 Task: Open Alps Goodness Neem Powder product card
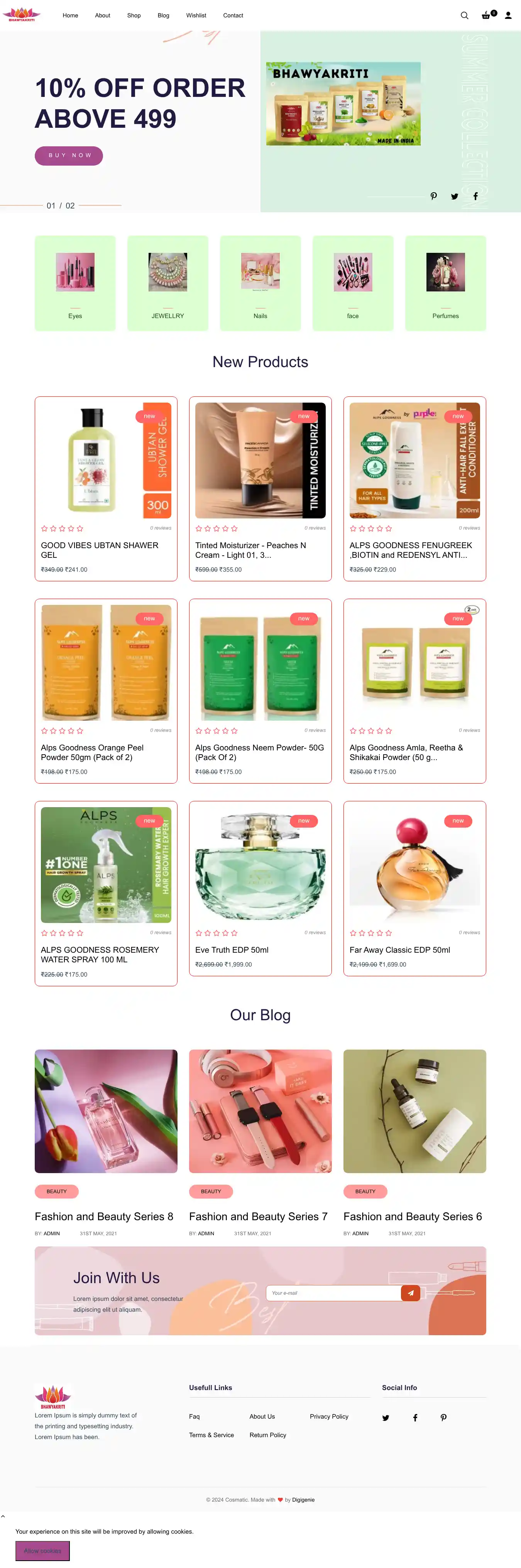tap(259, 752)
